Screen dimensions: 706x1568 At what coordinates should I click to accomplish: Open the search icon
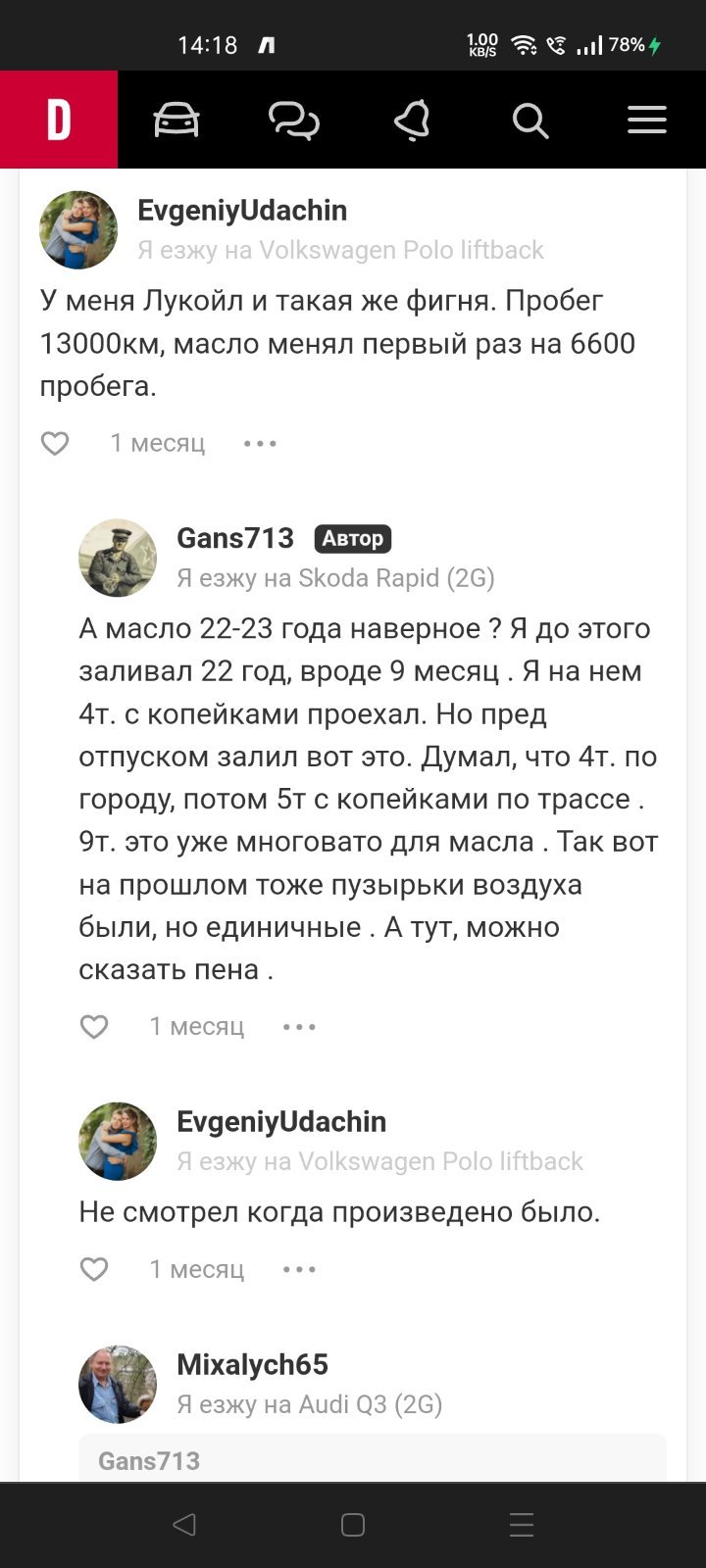click(529, 121)
